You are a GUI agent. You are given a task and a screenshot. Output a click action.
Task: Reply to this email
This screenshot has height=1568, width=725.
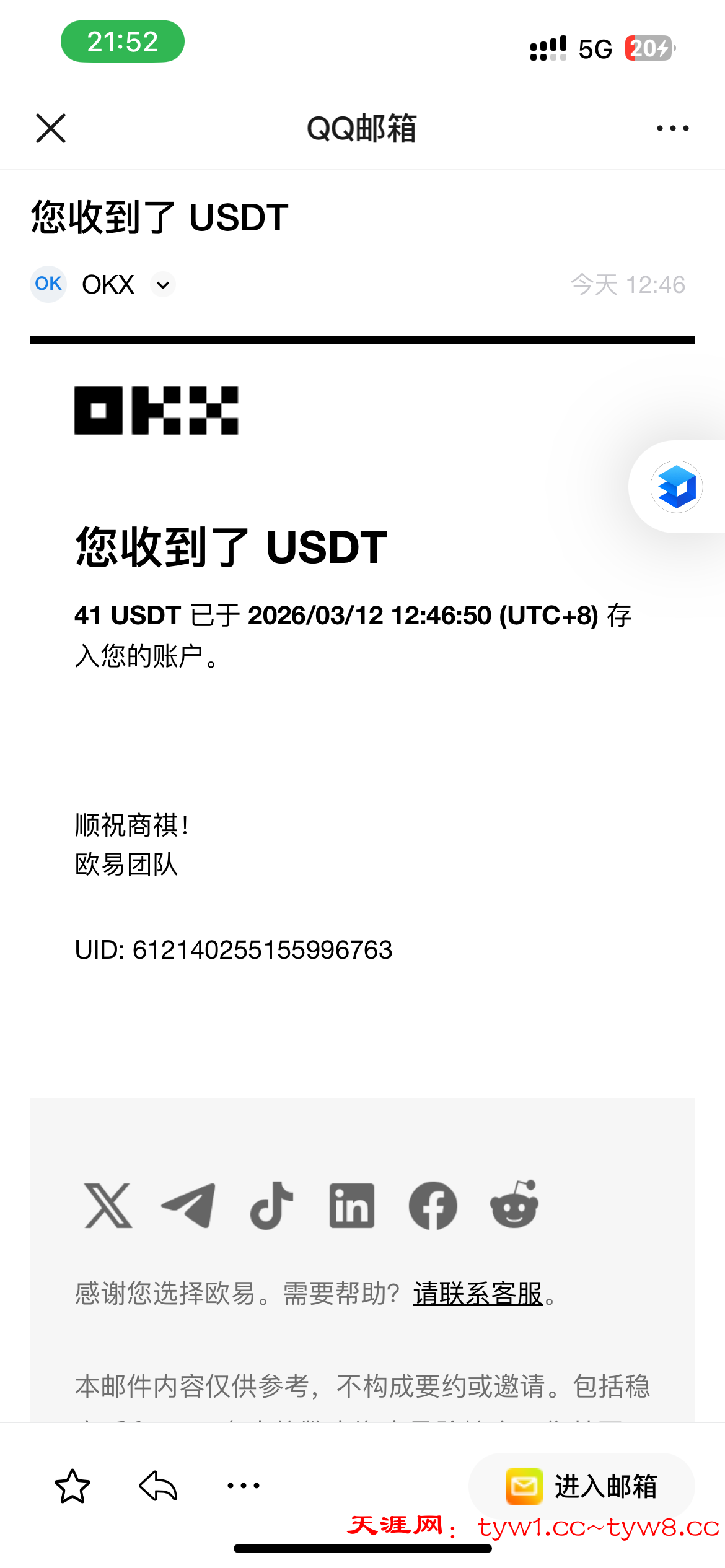click(x=158, y=1486)
